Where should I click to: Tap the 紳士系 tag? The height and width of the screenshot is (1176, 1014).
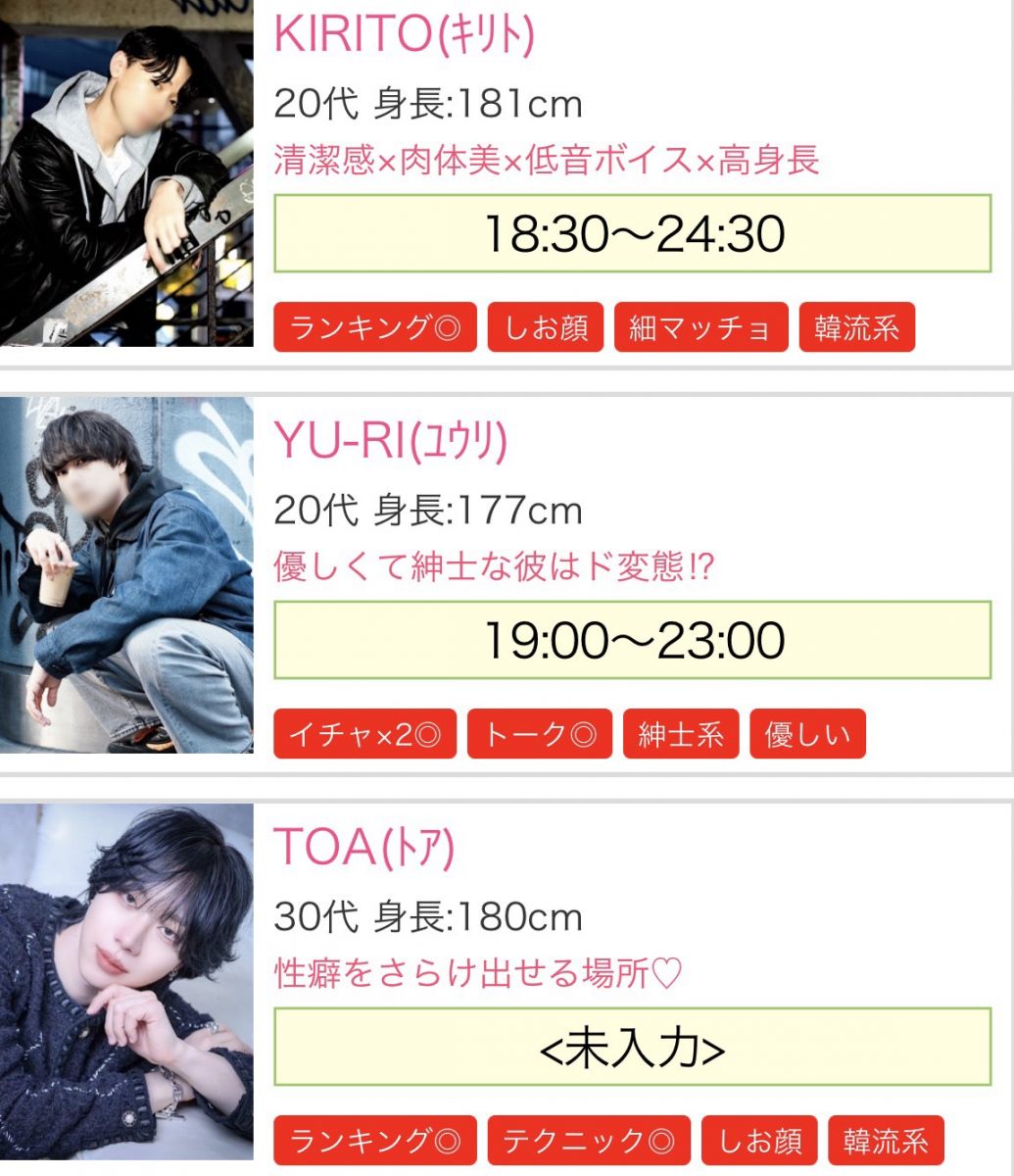tap(681, 734)
